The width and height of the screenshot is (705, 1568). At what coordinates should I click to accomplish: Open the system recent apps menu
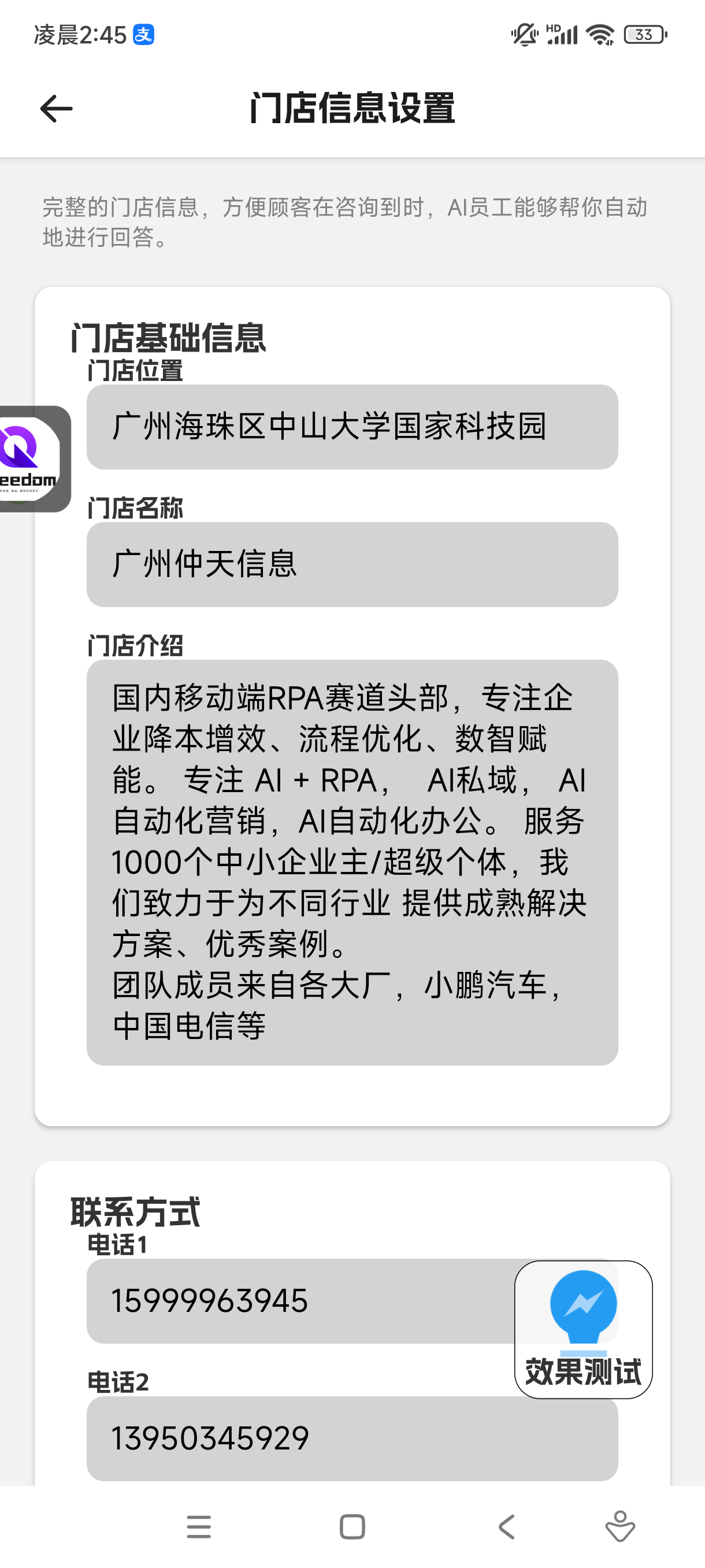199,1526
